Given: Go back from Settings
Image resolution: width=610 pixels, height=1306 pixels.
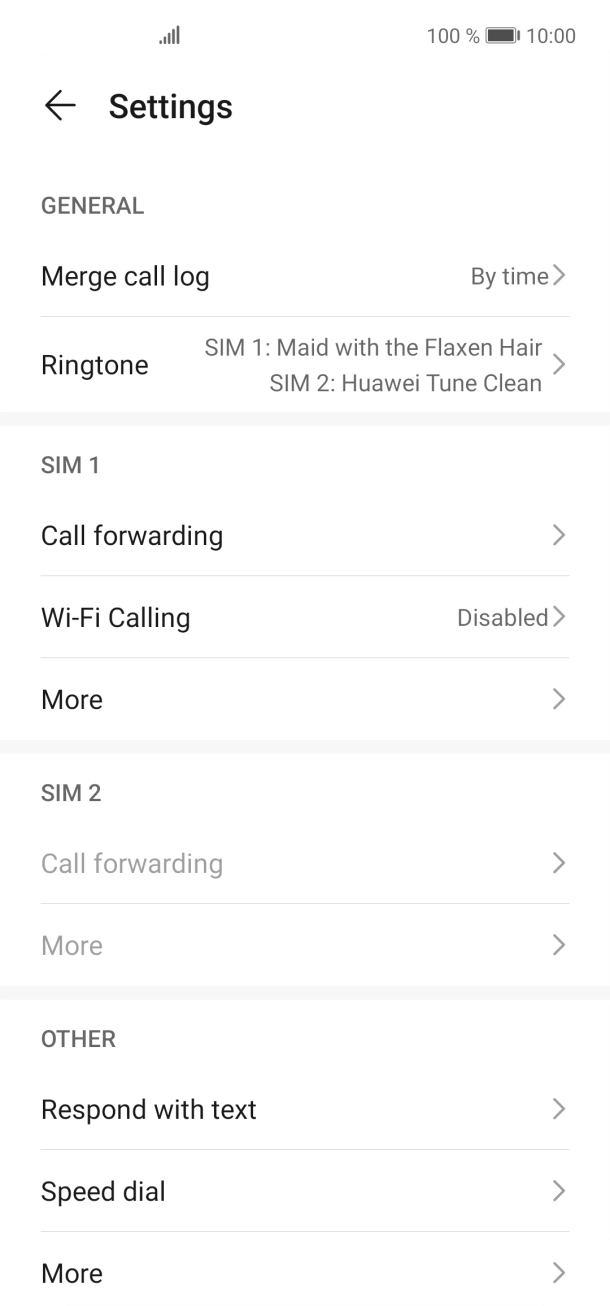Looking at the screenshot, I should point(60,106).
